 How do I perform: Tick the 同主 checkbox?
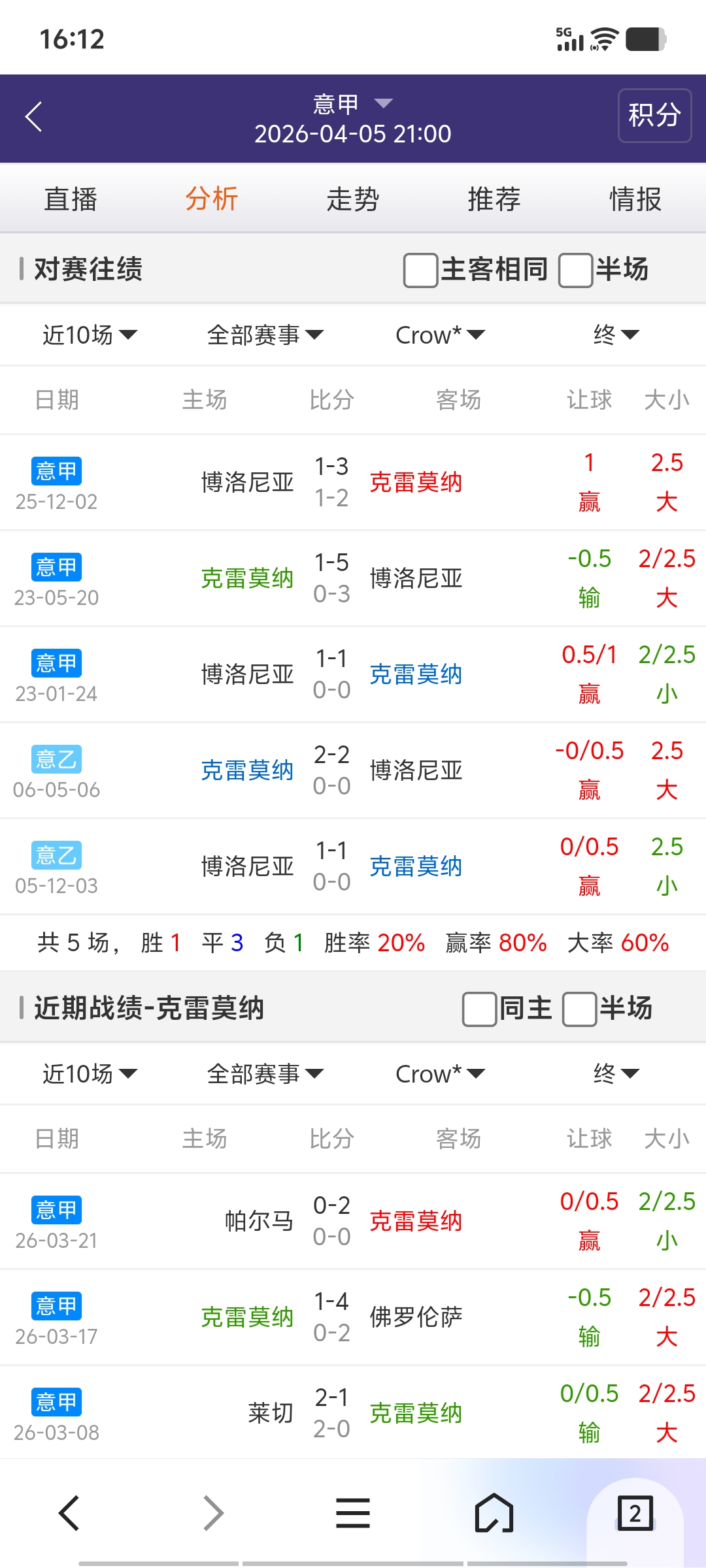click(x=479, y=1009)
